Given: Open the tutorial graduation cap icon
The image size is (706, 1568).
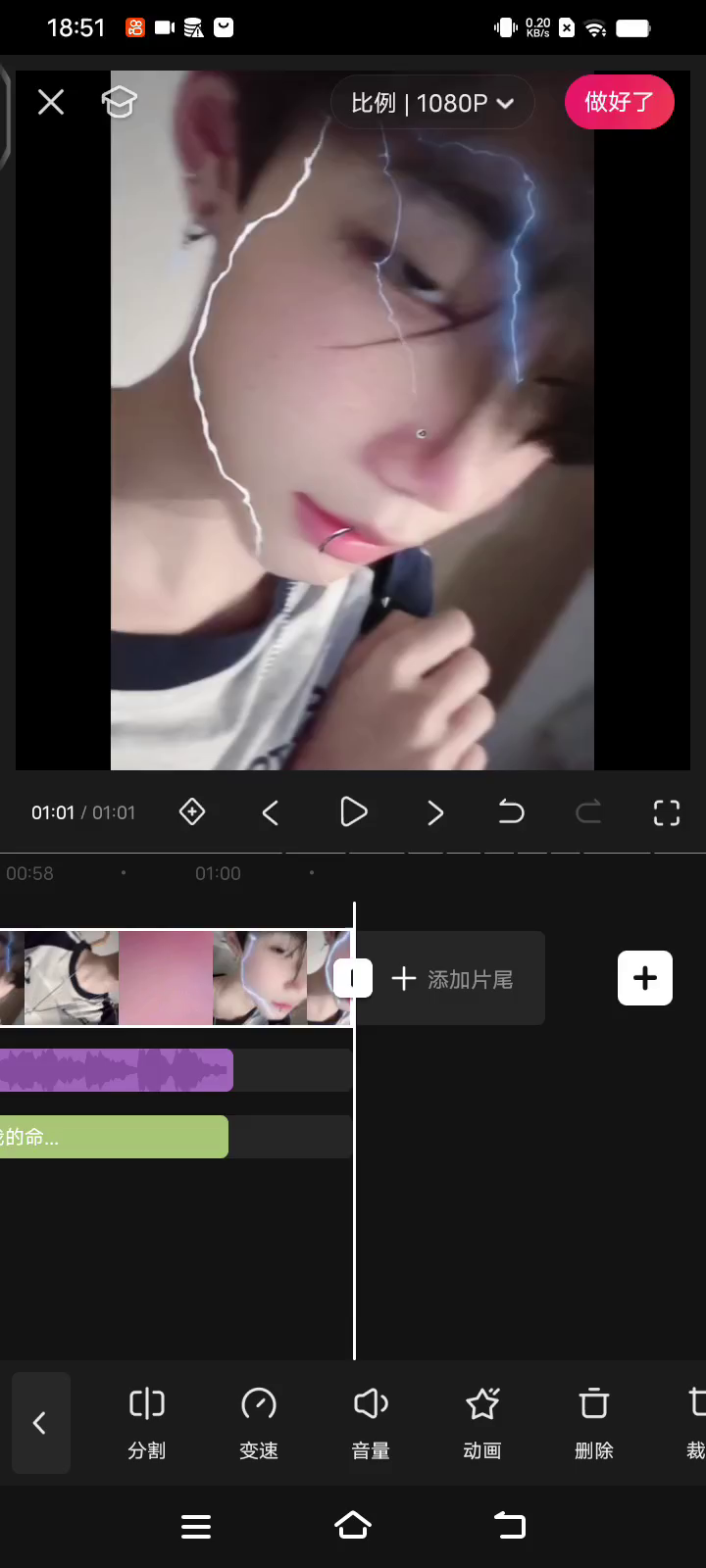Looking at the screenshot, I should (x=119, y=102).
